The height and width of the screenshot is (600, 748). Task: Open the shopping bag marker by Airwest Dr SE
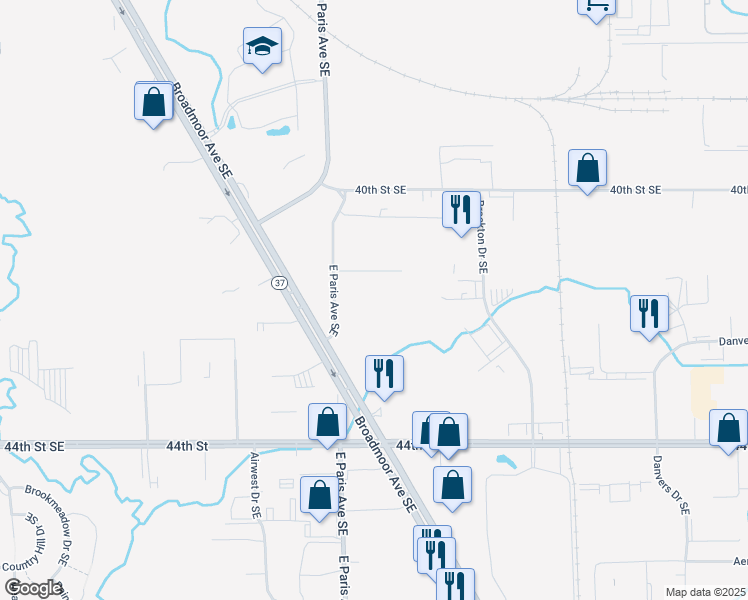tap(320, 499)
